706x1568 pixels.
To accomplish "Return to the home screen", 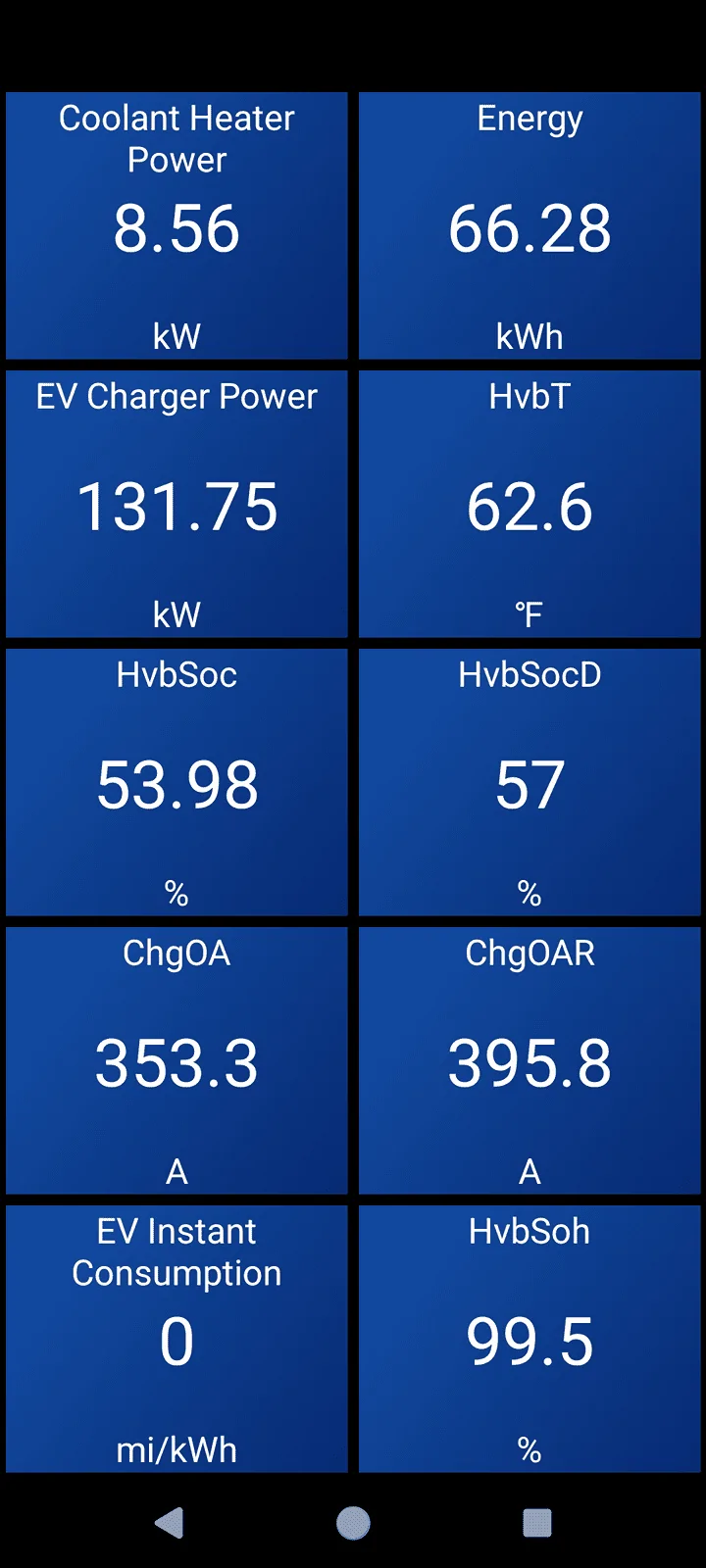I will click(x=353, y=1522).
